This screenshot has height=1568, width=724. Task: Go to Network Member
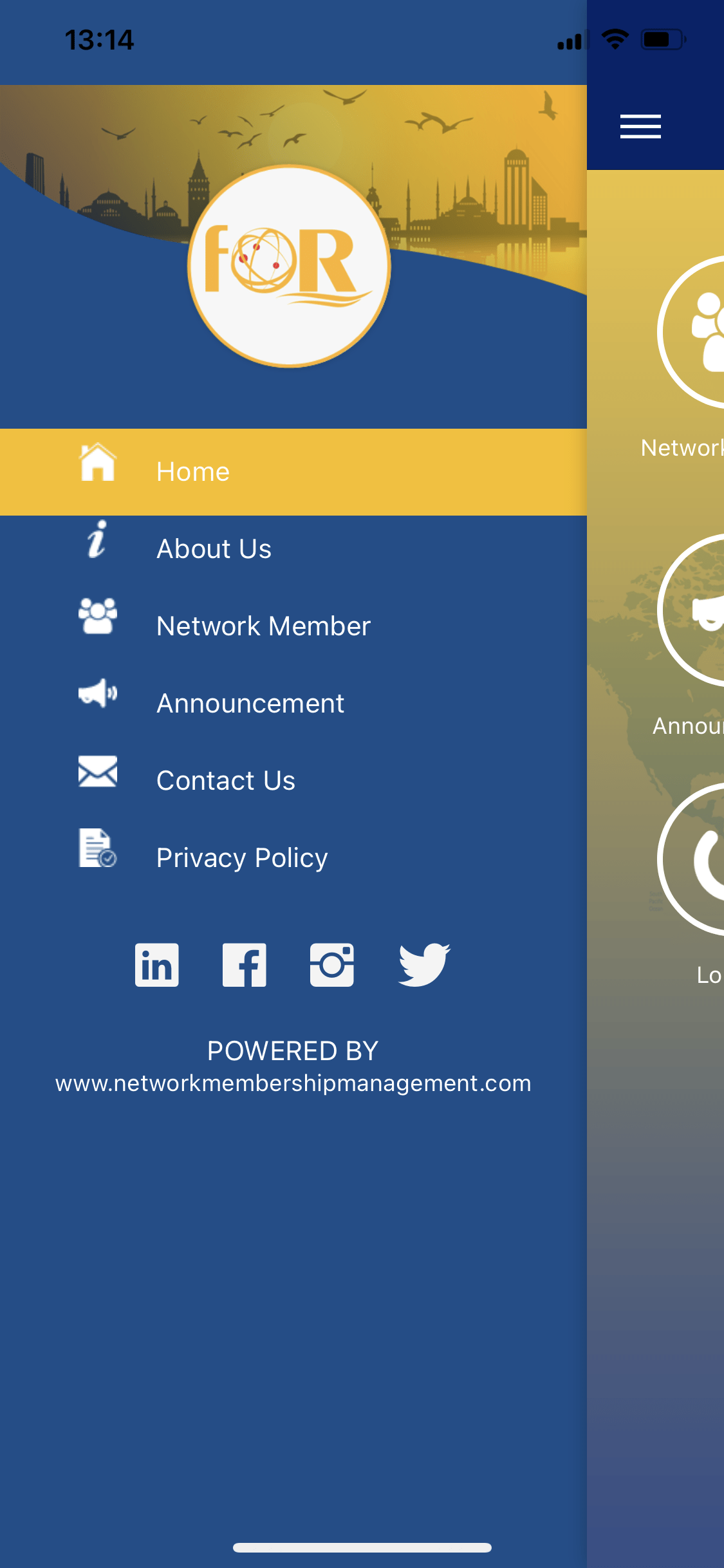click(x=293, y=626)
